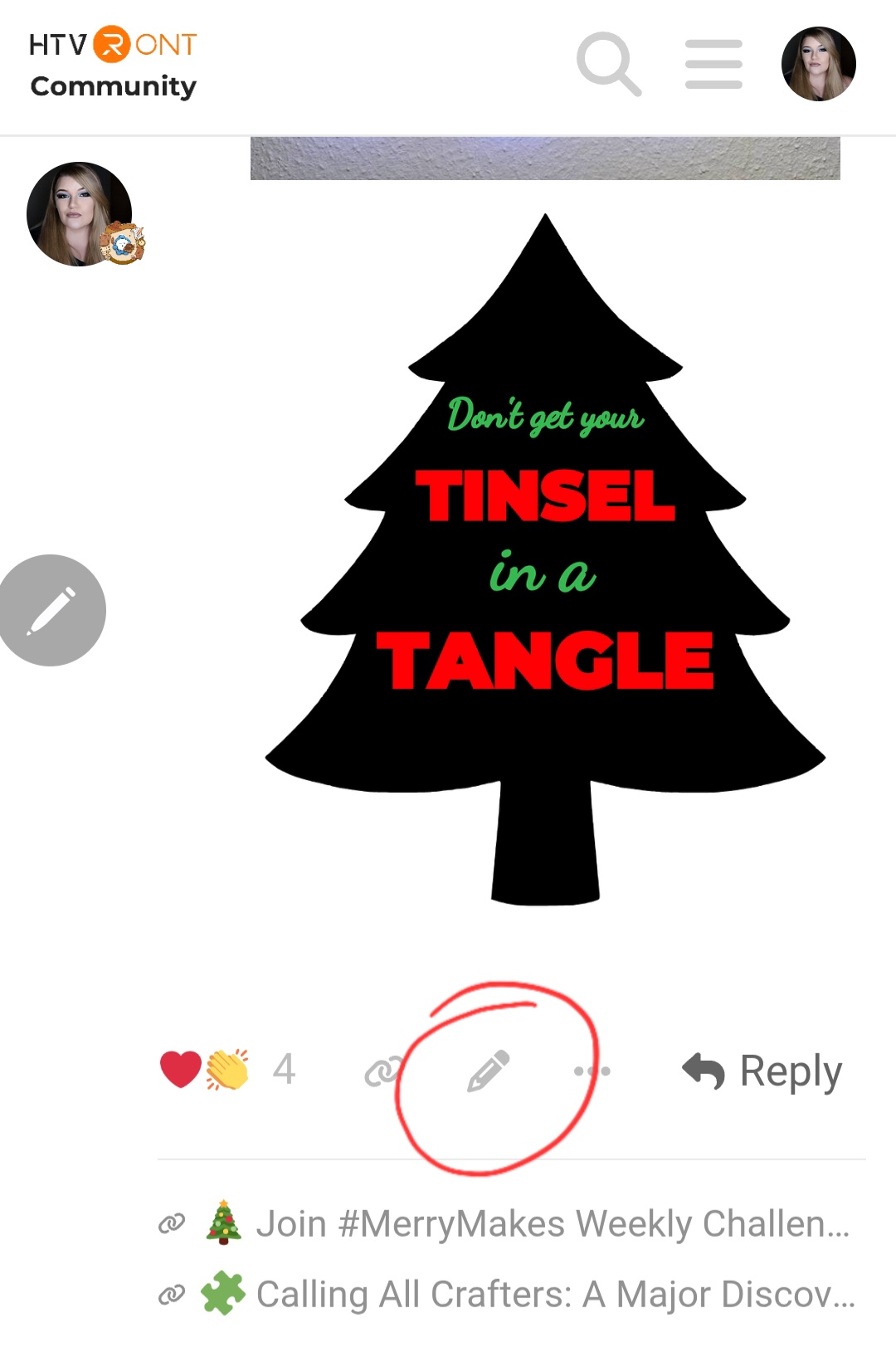Like this post with the heart
This screenshot has height=1357, width=896.
click(x=180, y=1069)
